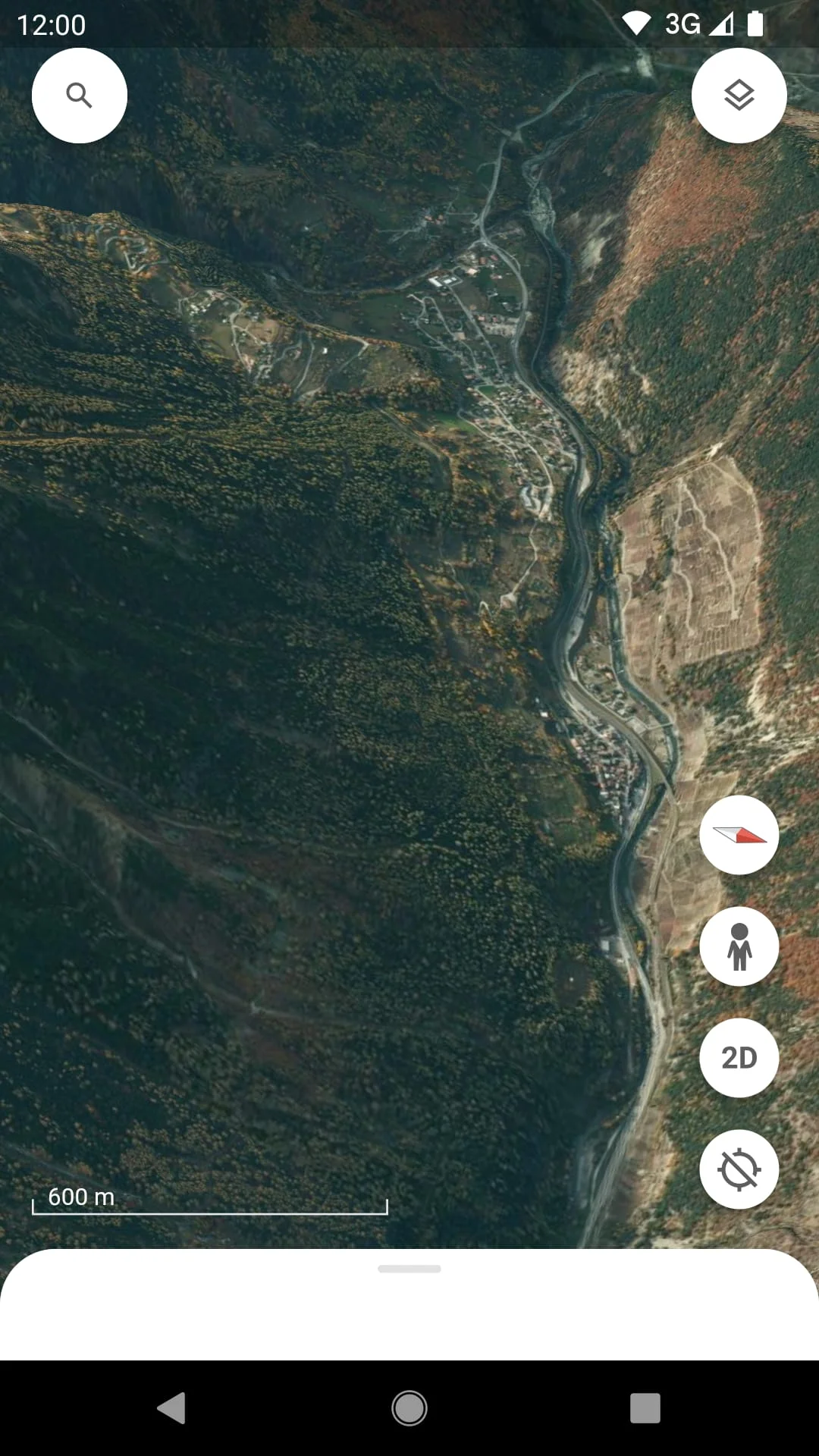Screen dimensions: 819x1456
Task: Expand the bottom info sheet handle
Action: click(x=409, y=1268)
